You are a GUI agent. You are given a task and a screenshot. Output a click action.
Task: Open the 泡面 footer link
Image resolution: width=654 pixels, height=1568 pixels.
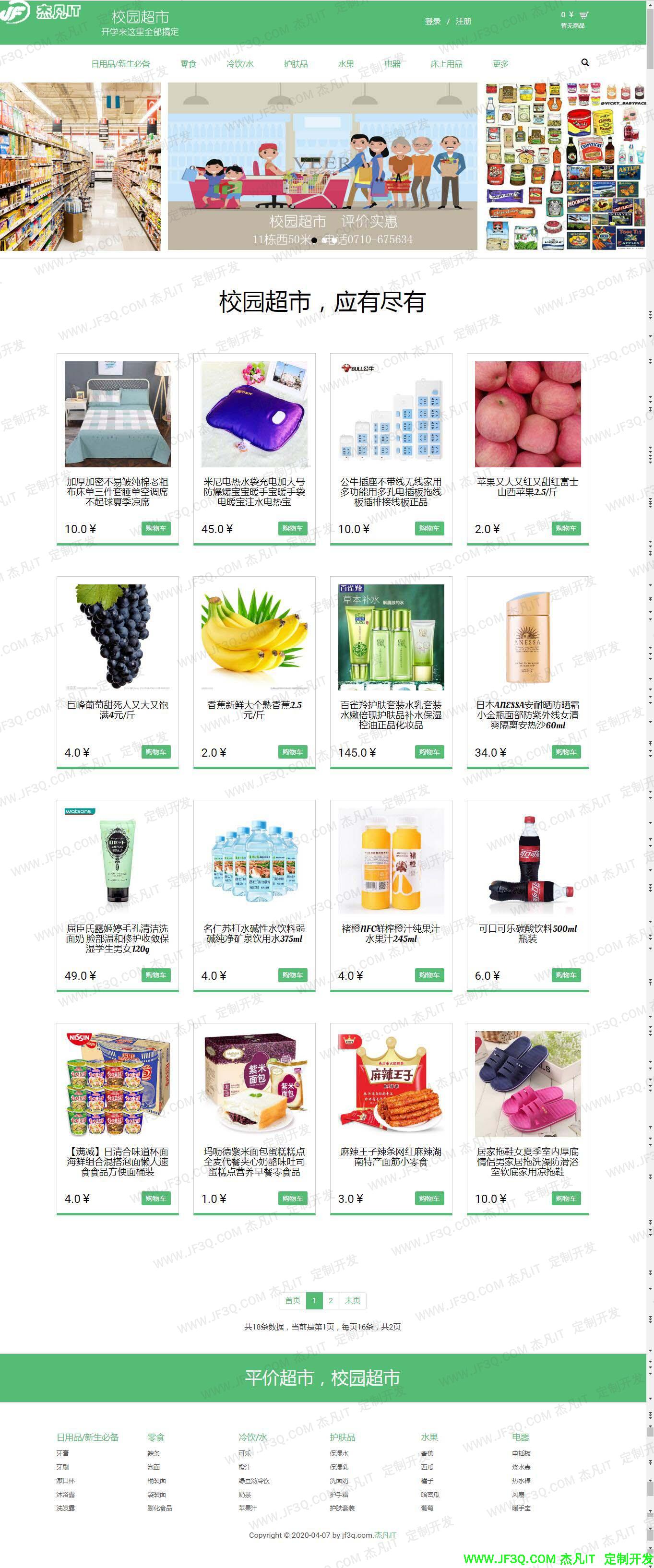(154, 1467)
